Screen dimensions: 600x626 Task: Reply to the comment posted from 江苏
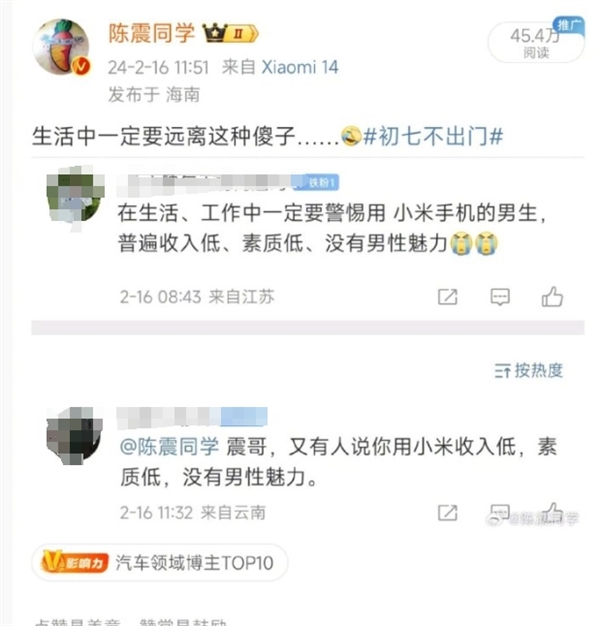tap(500, 297)
